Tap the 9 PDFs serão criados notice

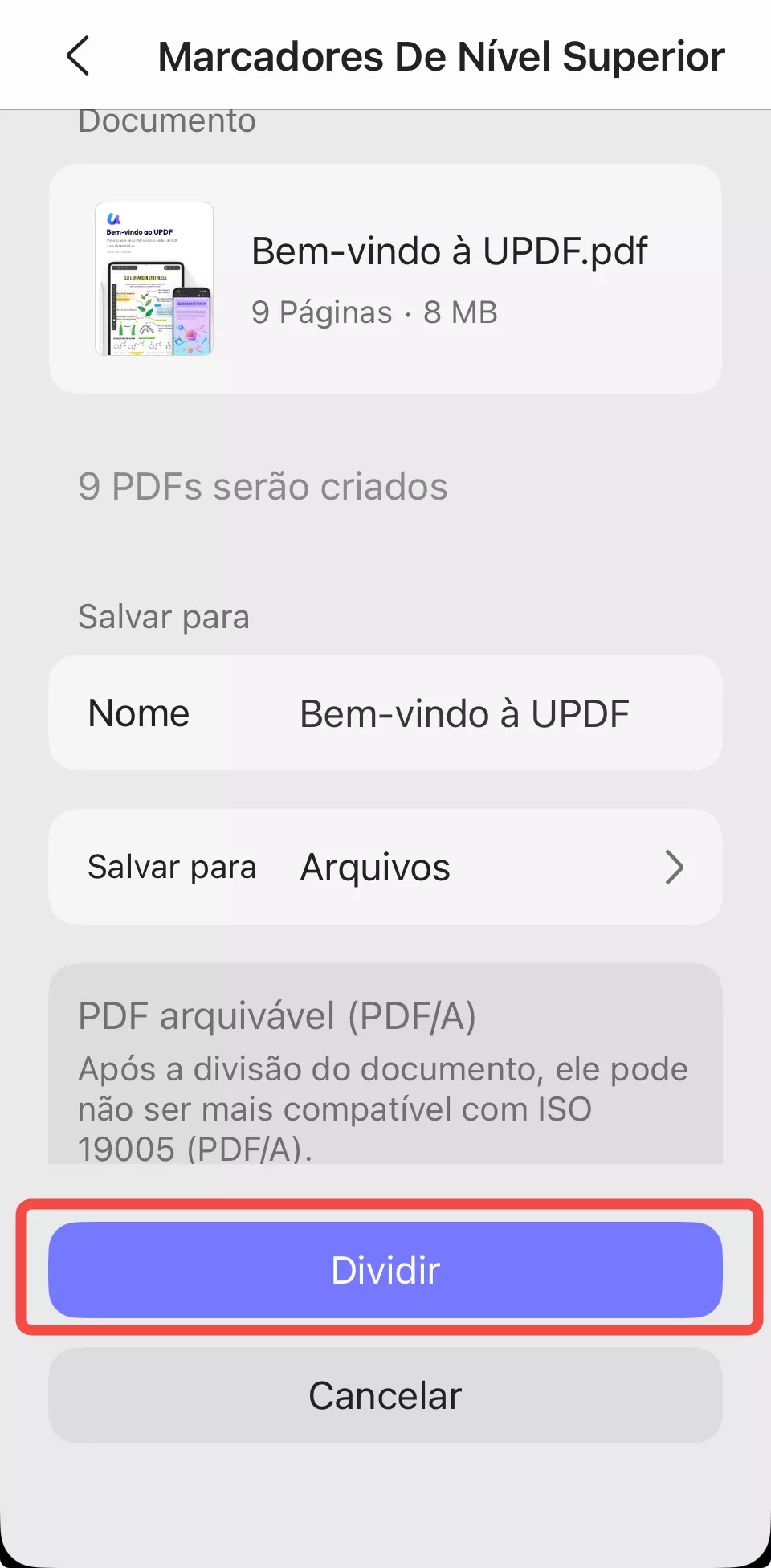click(x=263, y=487)
